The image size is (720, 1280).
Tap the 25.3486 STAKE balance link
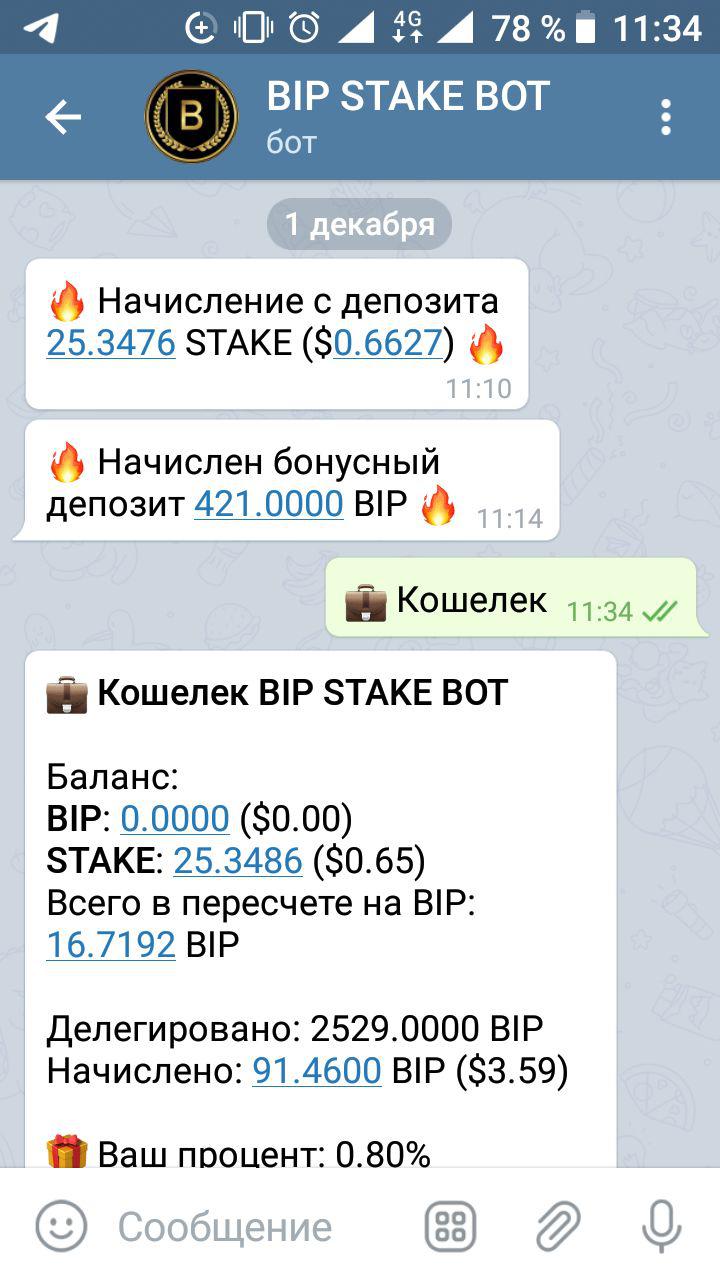point(238,860)
